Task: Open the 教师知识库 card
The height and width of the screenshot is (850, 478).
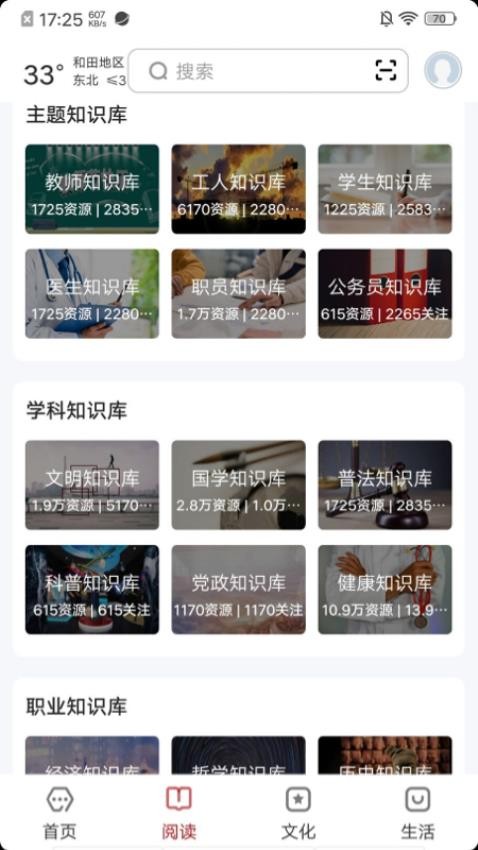Action: coord(92,189)
